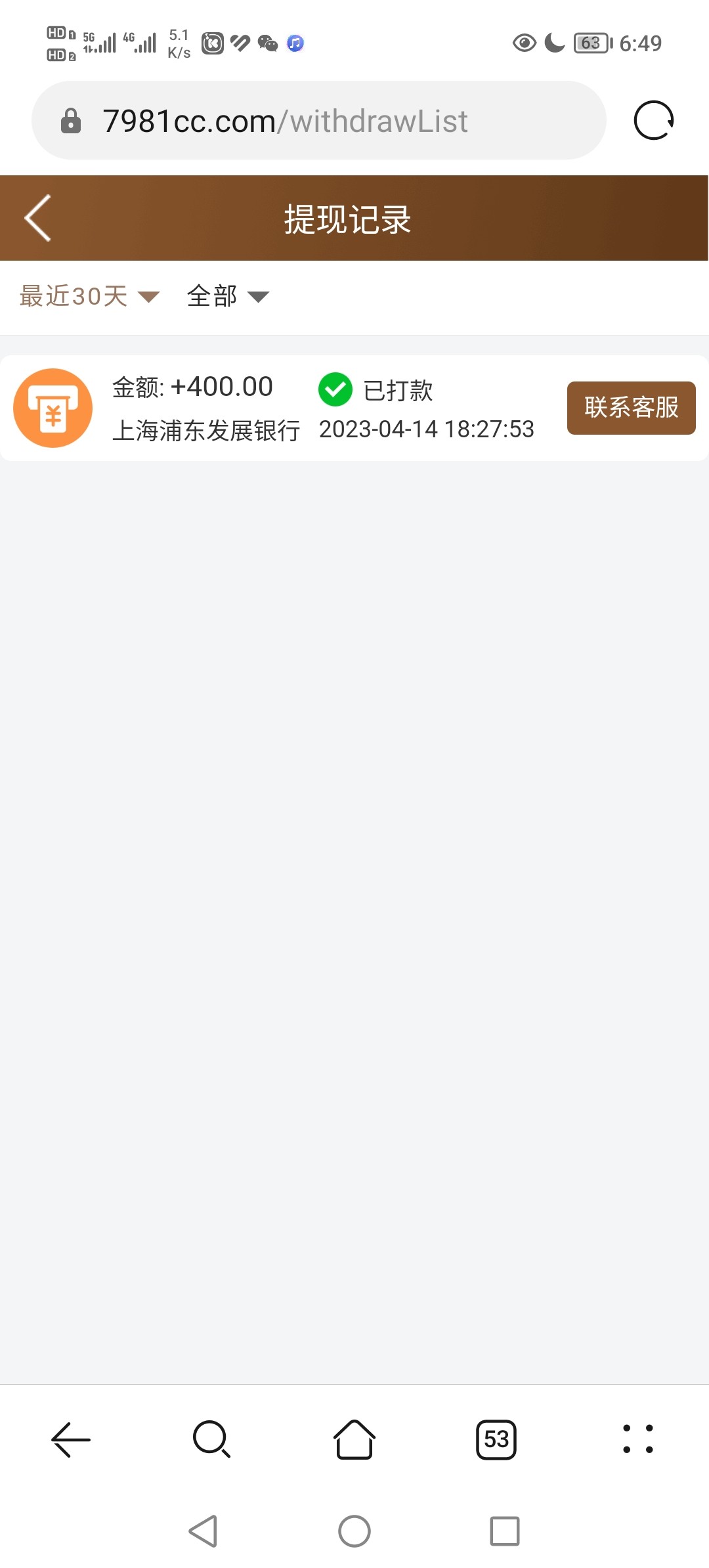This screenshot has height=1568, width=709.
Task: Open the 53 tabs switcher
Action: 496,1439
